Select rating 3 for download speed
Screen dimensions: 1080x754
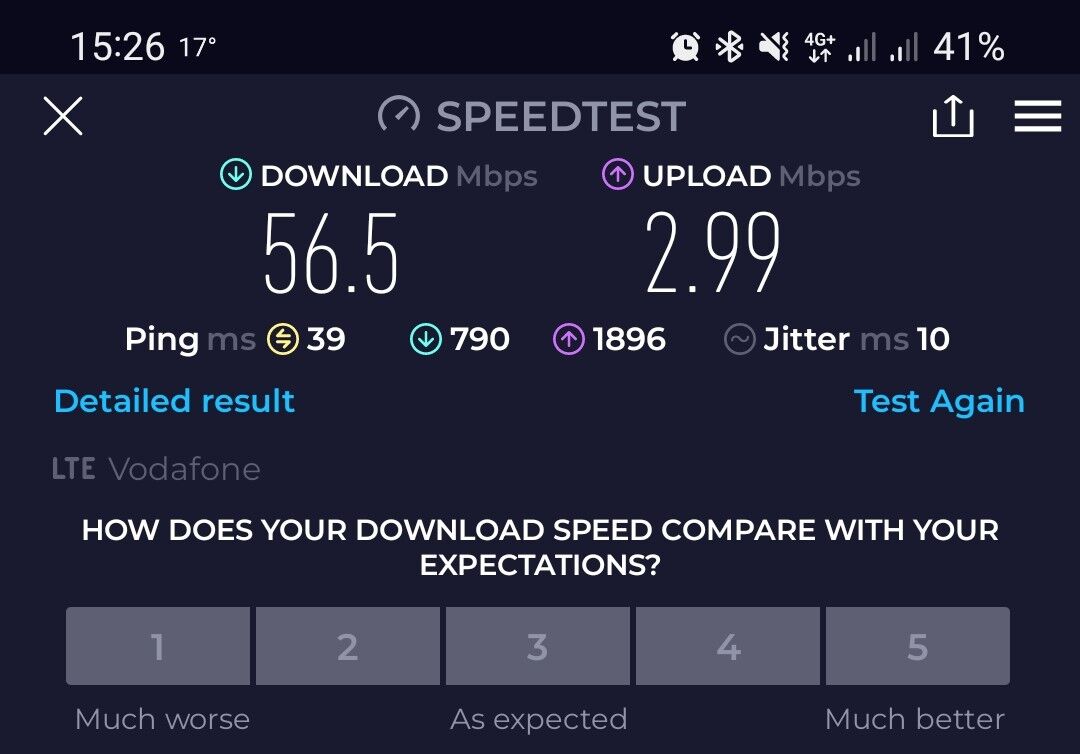point(538,647)
